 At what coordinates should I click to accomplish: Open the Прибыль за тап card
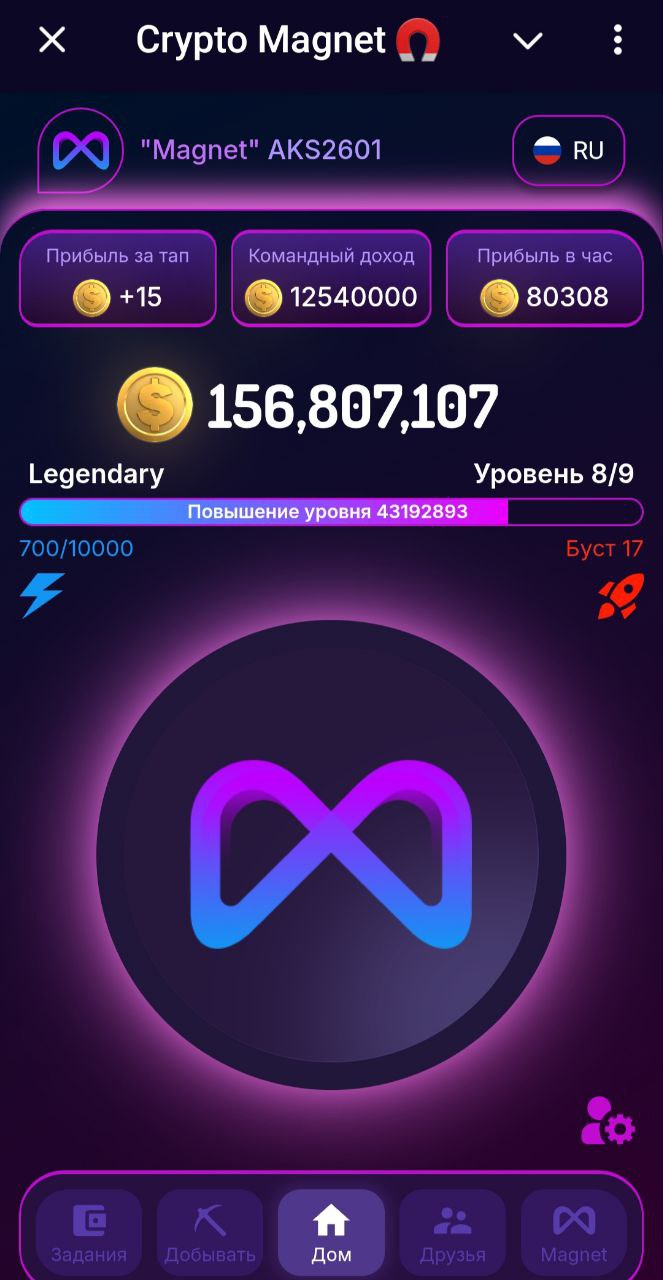[117, 278]
